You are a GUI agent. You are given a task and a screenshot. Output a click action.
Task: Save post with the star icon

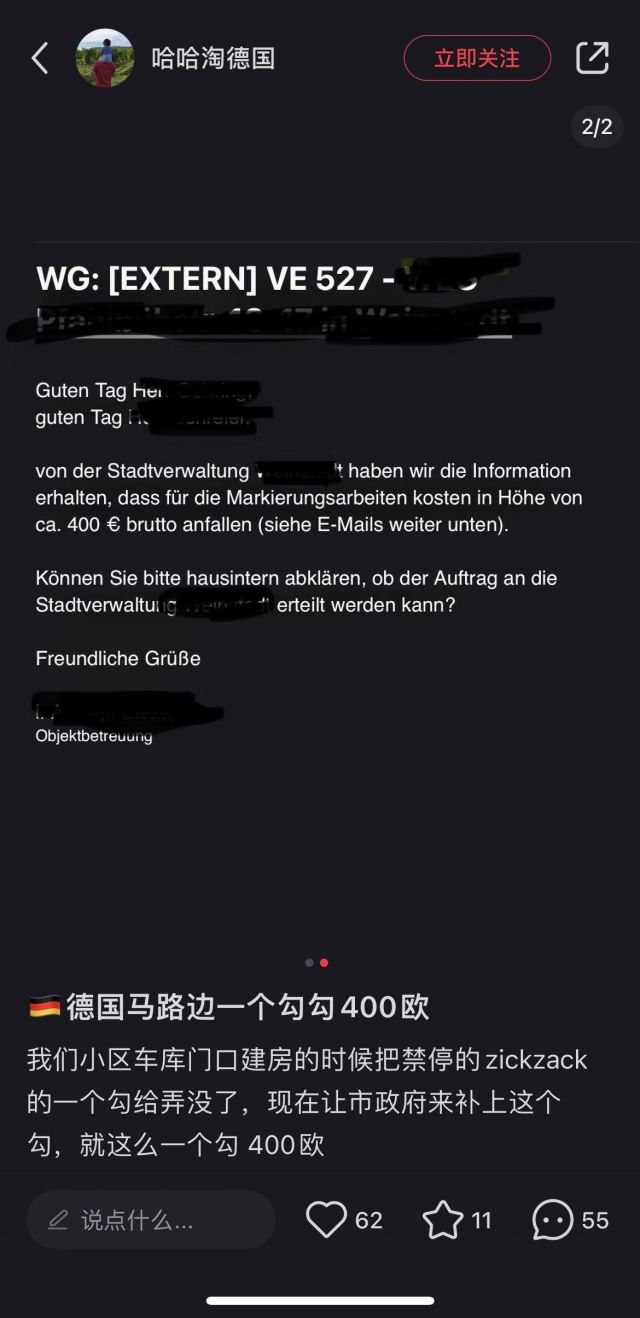pyautogui.click(x=443, y=1220)
